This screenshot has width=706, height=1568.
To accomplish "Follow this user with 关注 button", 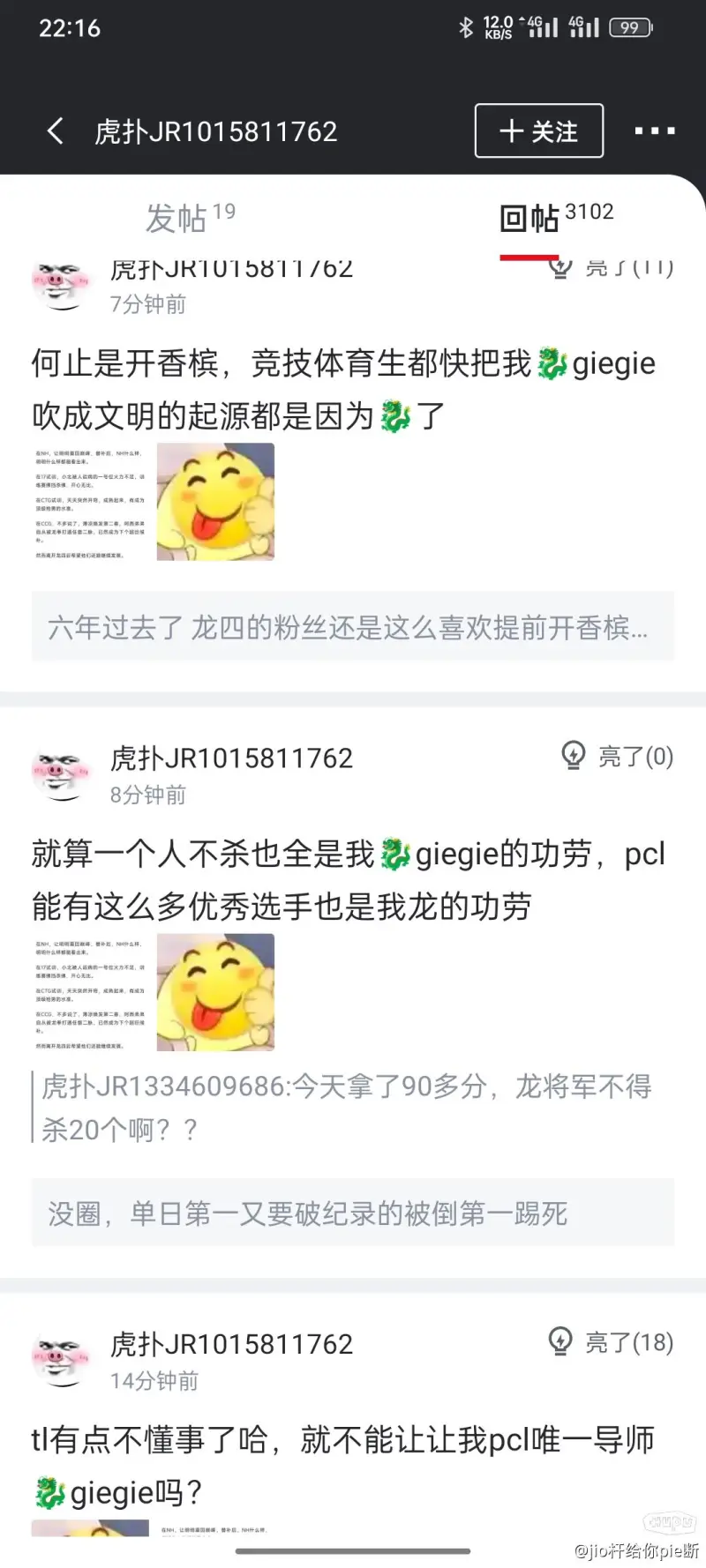I will 538,131.
